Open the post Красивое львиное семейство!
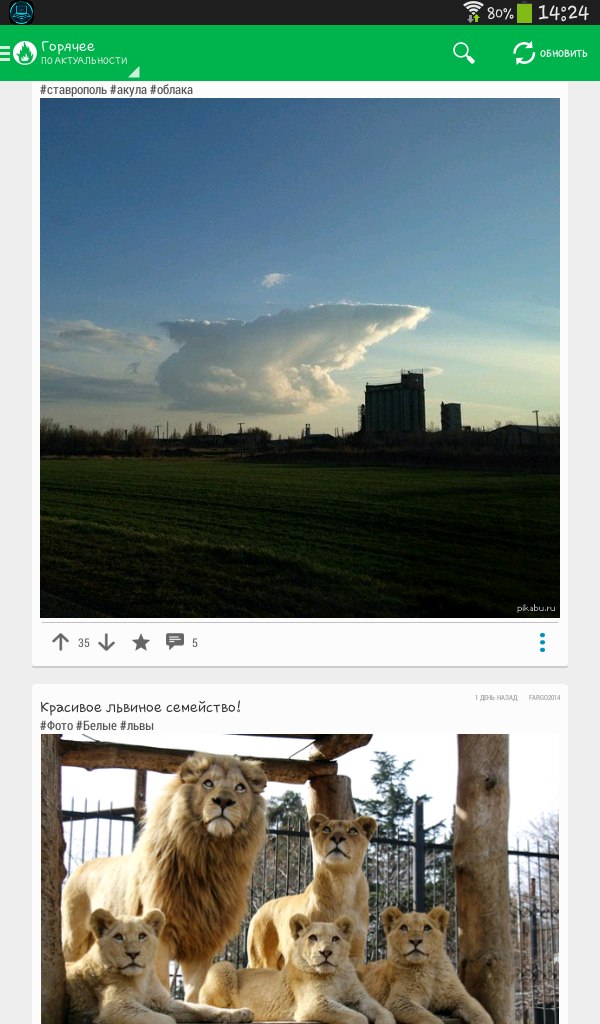This screenshot has height=1024, width=600. [x=140, y=707]
